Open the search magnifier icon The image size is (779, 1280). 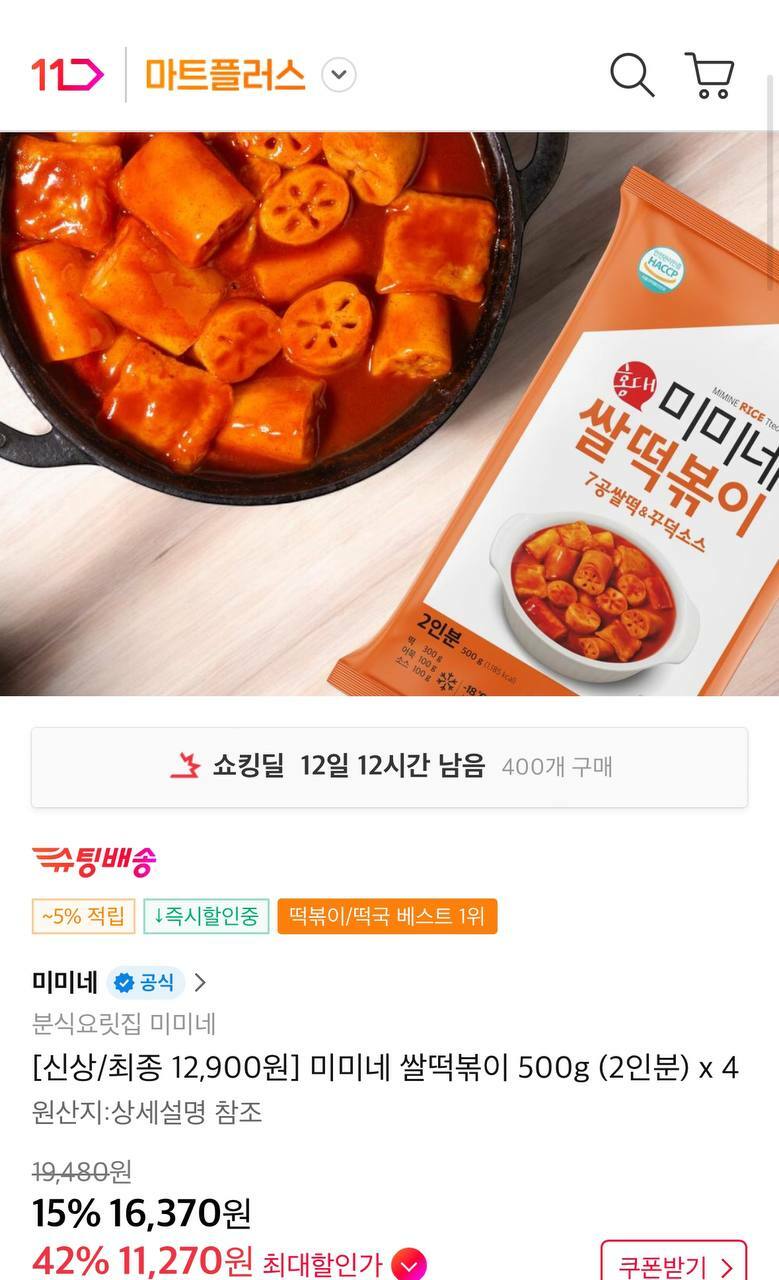coord(632,75)
